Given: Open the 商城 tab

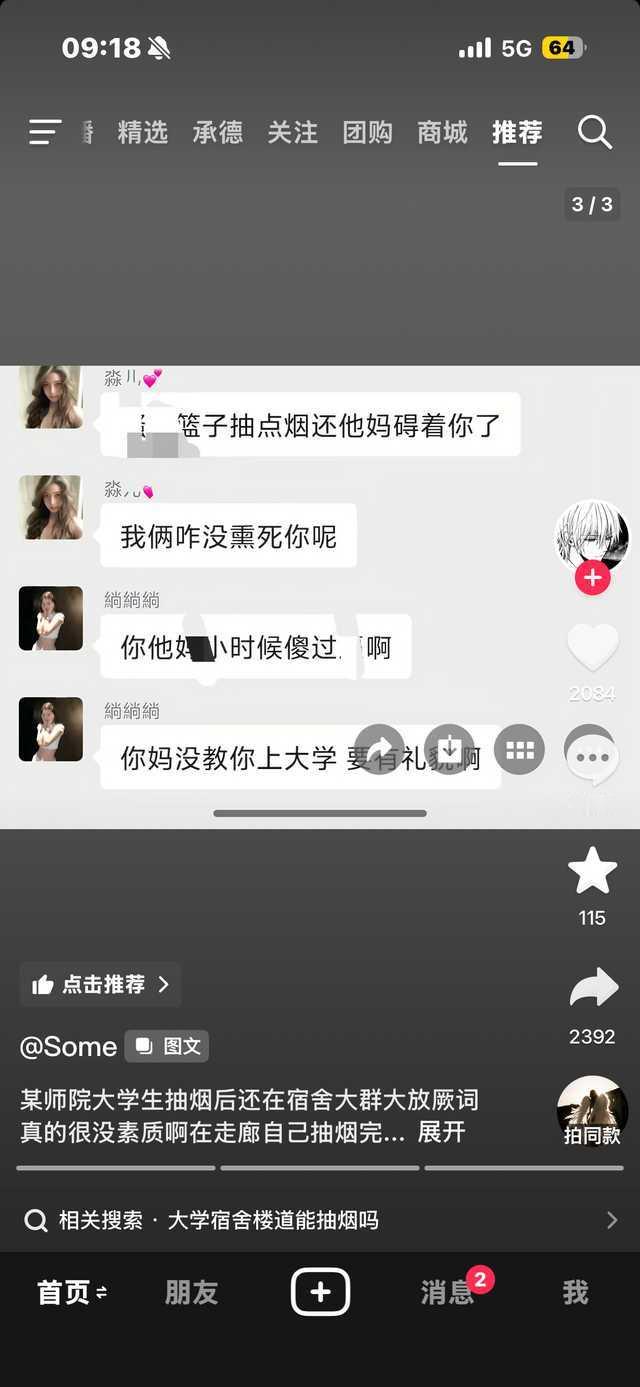Looking at the screenshot, I should click(443, 132).
